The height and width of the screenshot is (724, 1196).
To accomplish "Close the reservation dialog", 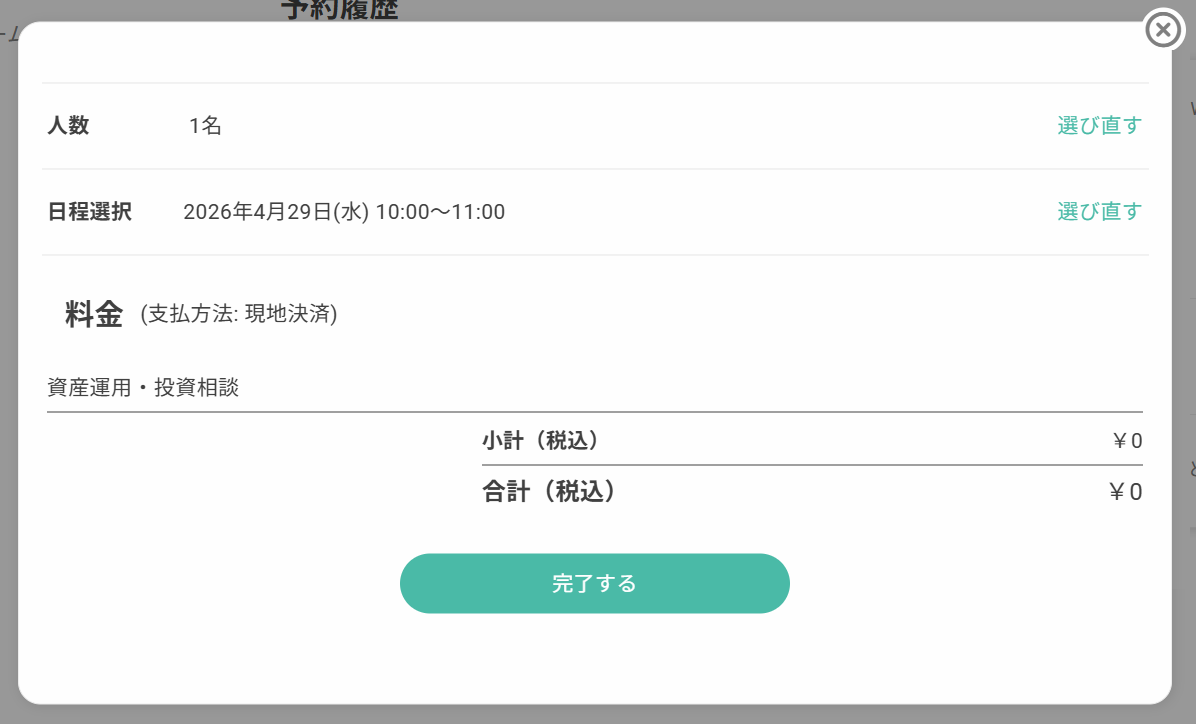I will pos(1162,31).
